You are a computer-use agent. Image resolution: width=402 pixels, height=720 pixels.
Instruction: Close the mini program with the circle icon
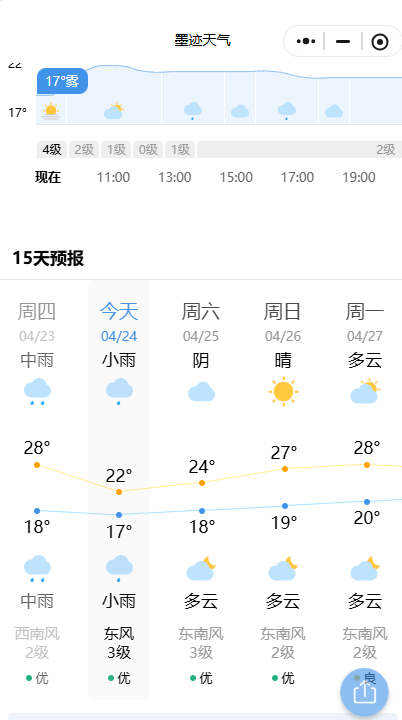tap(379, 42)
